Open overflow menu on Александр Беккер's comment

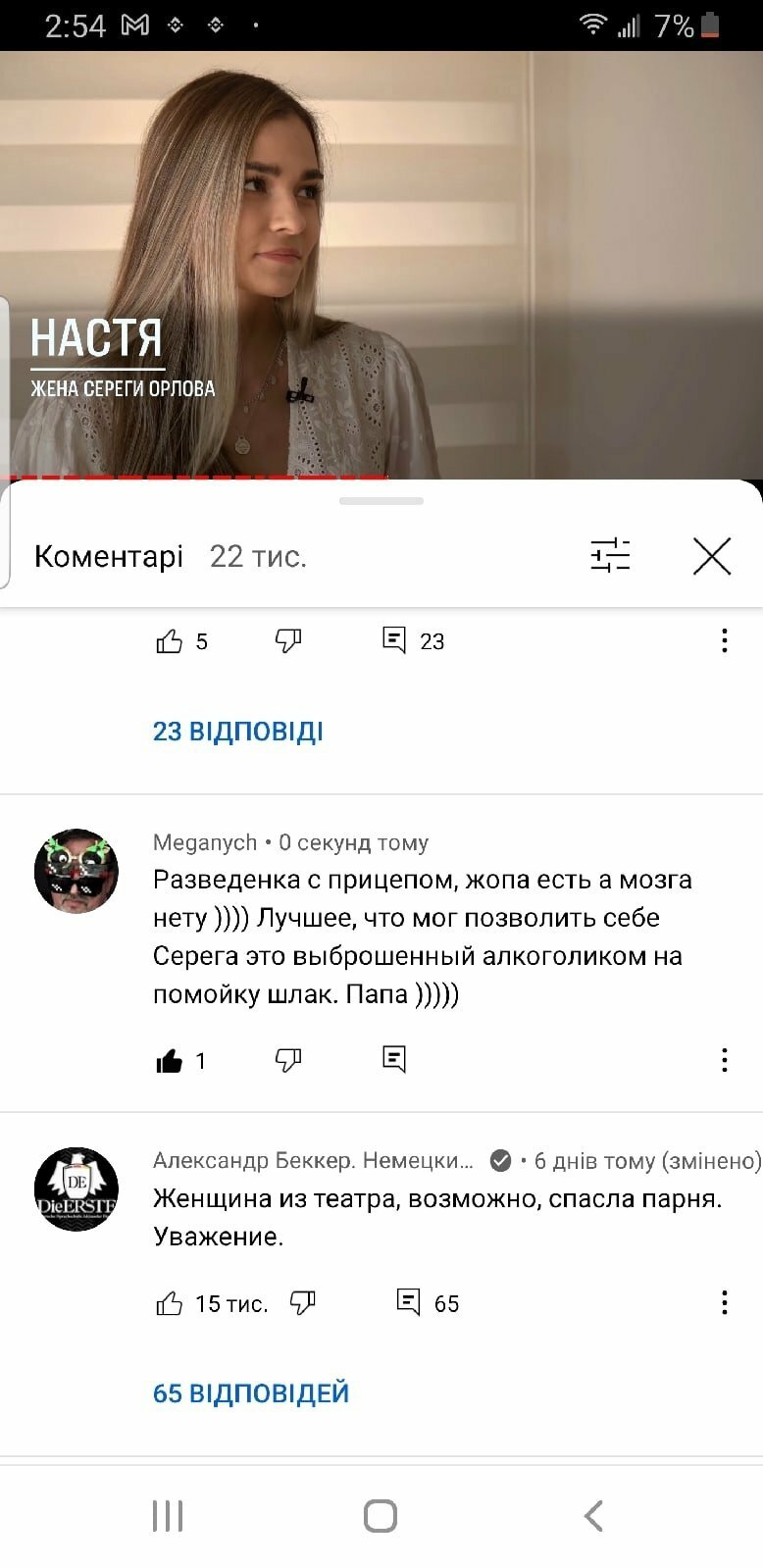[x=724, y=1302]
